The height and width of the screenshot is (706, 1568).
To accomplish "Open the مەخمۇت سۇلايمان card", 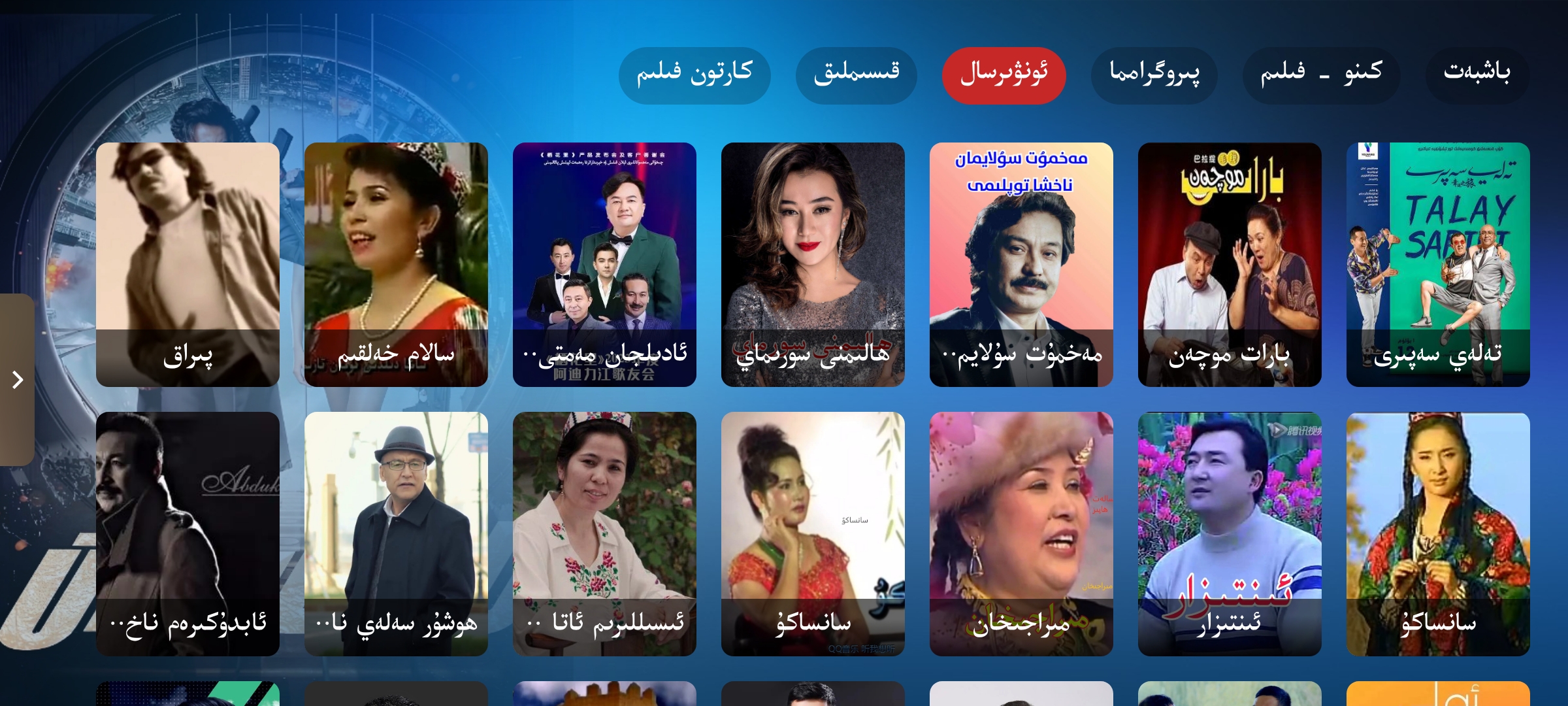I will 1021,264.
